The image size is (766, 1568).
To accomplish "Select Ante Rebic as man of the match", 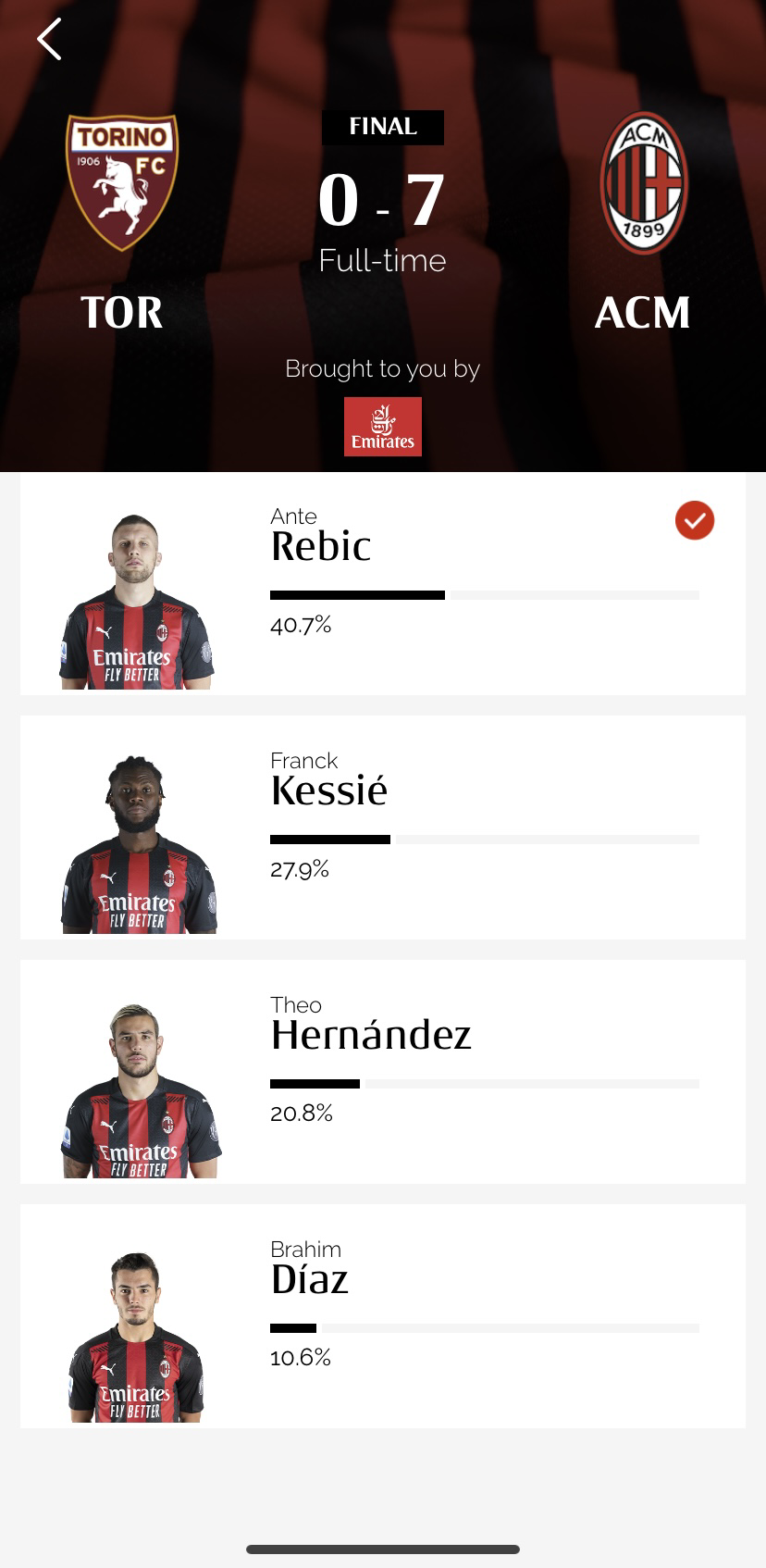I will pyautogui.click(x=382, y=584).
